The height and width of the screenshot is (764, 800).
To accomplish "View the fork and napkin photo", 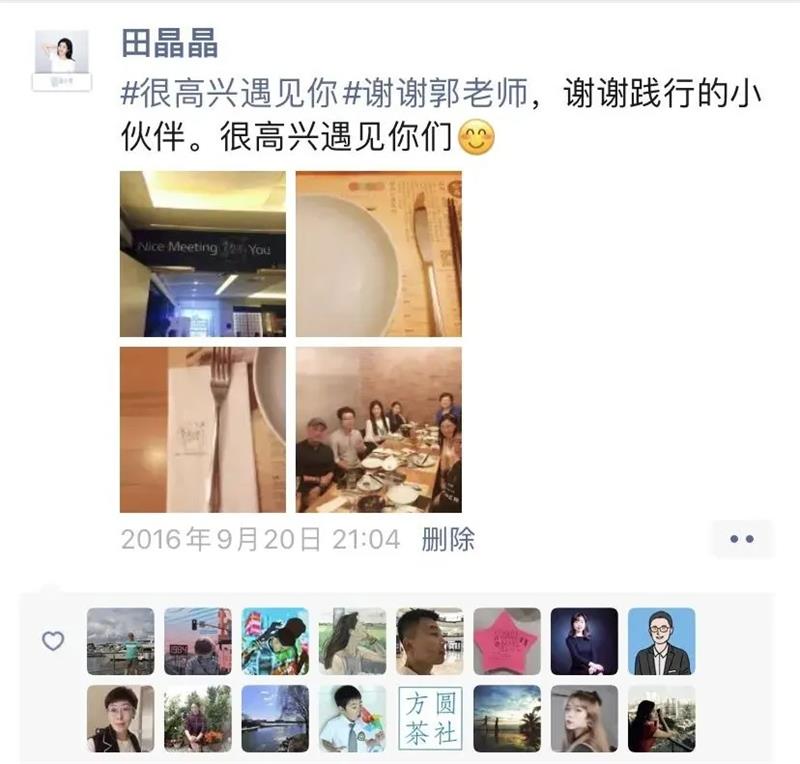I will click(x=203, y=430).
